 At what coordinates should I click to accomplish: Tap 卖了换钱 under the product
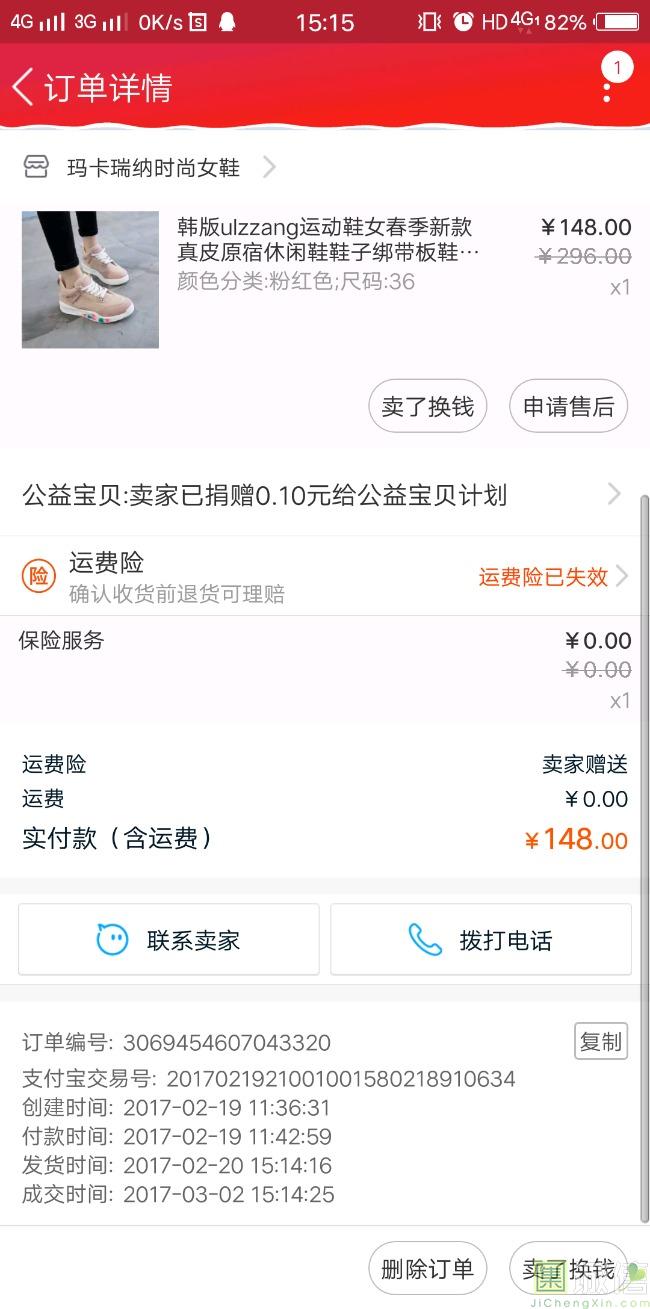tap(428, 406)
